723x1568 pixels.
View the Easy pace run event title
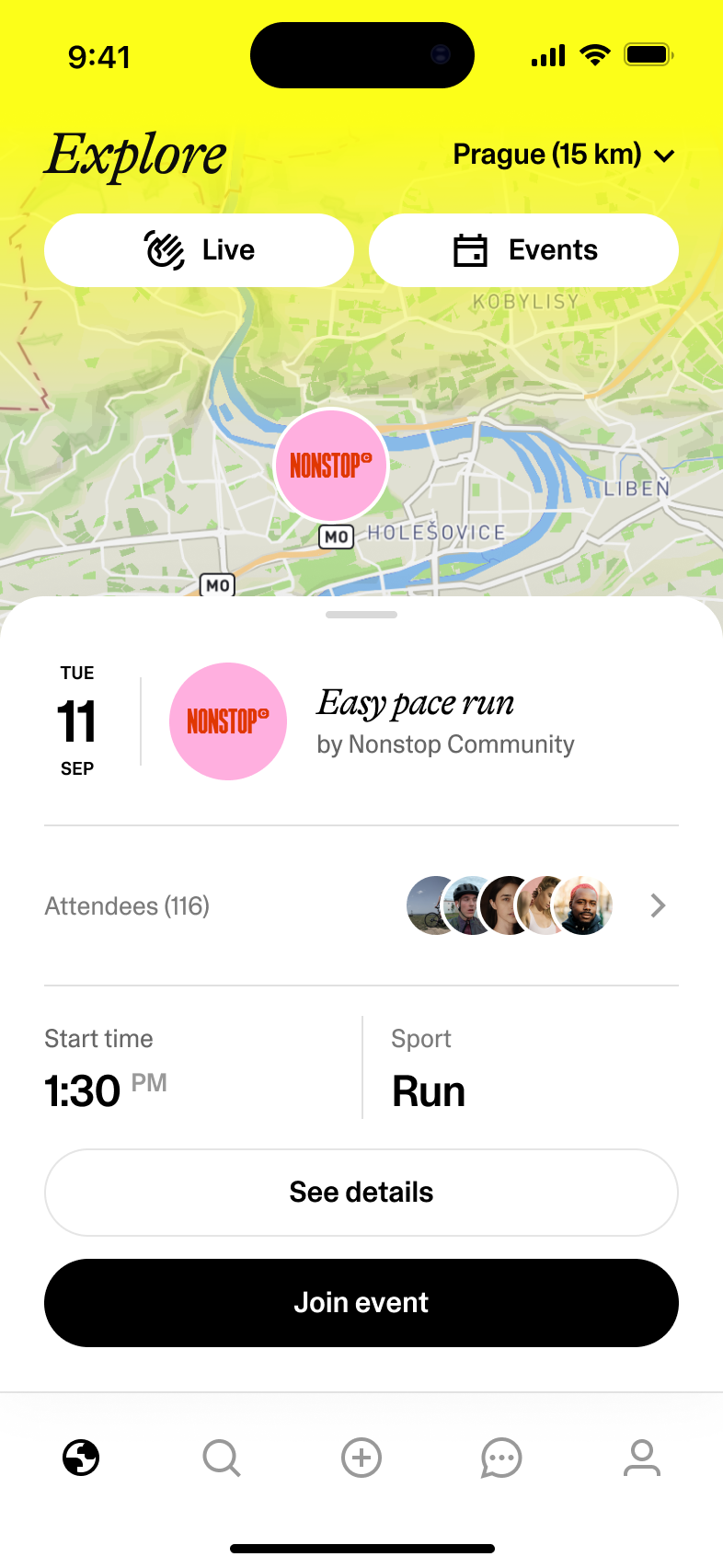tap(416, 702)
